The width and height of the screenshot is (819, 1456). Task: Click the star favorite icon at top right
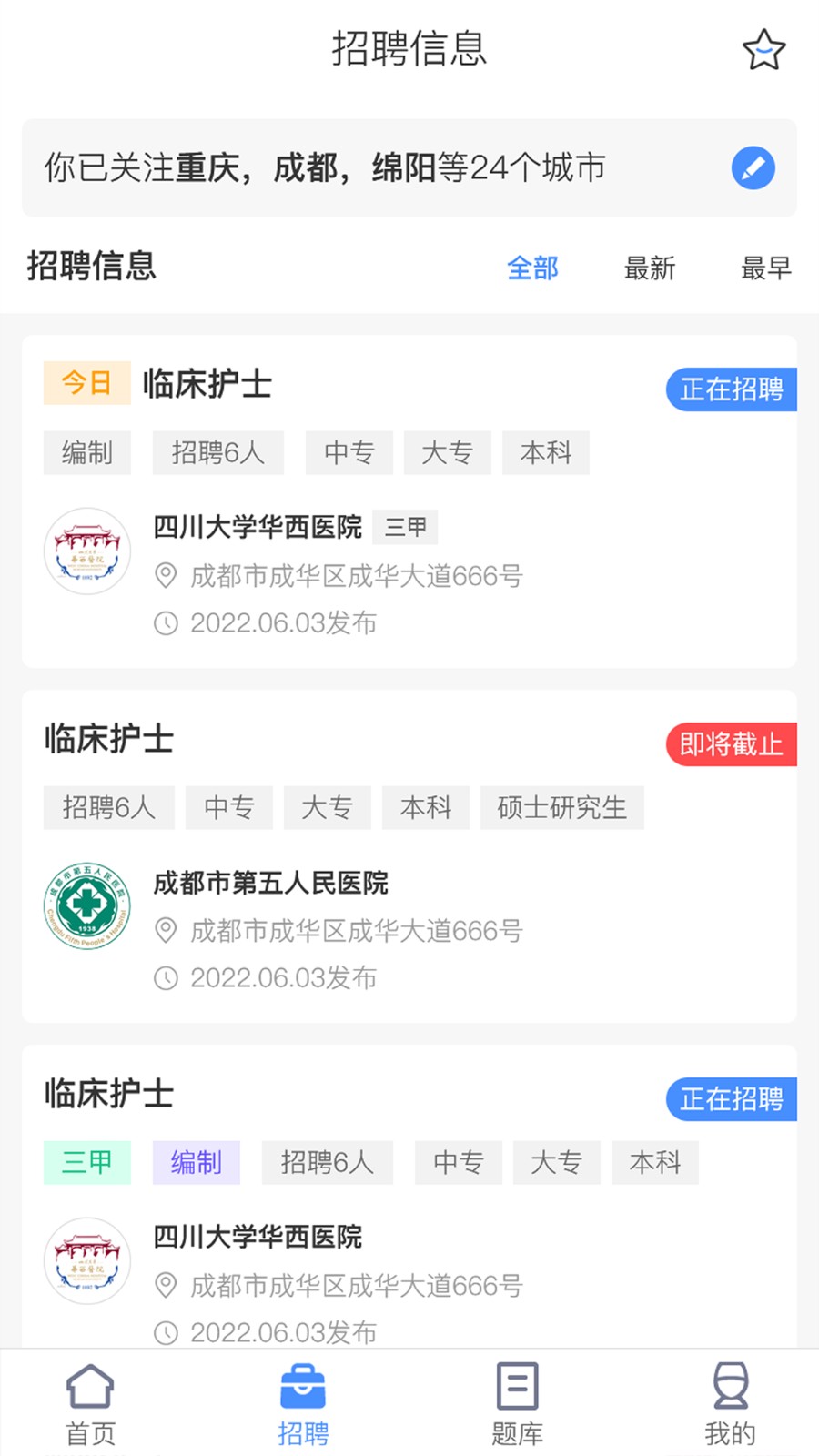(x=764, y=50)
